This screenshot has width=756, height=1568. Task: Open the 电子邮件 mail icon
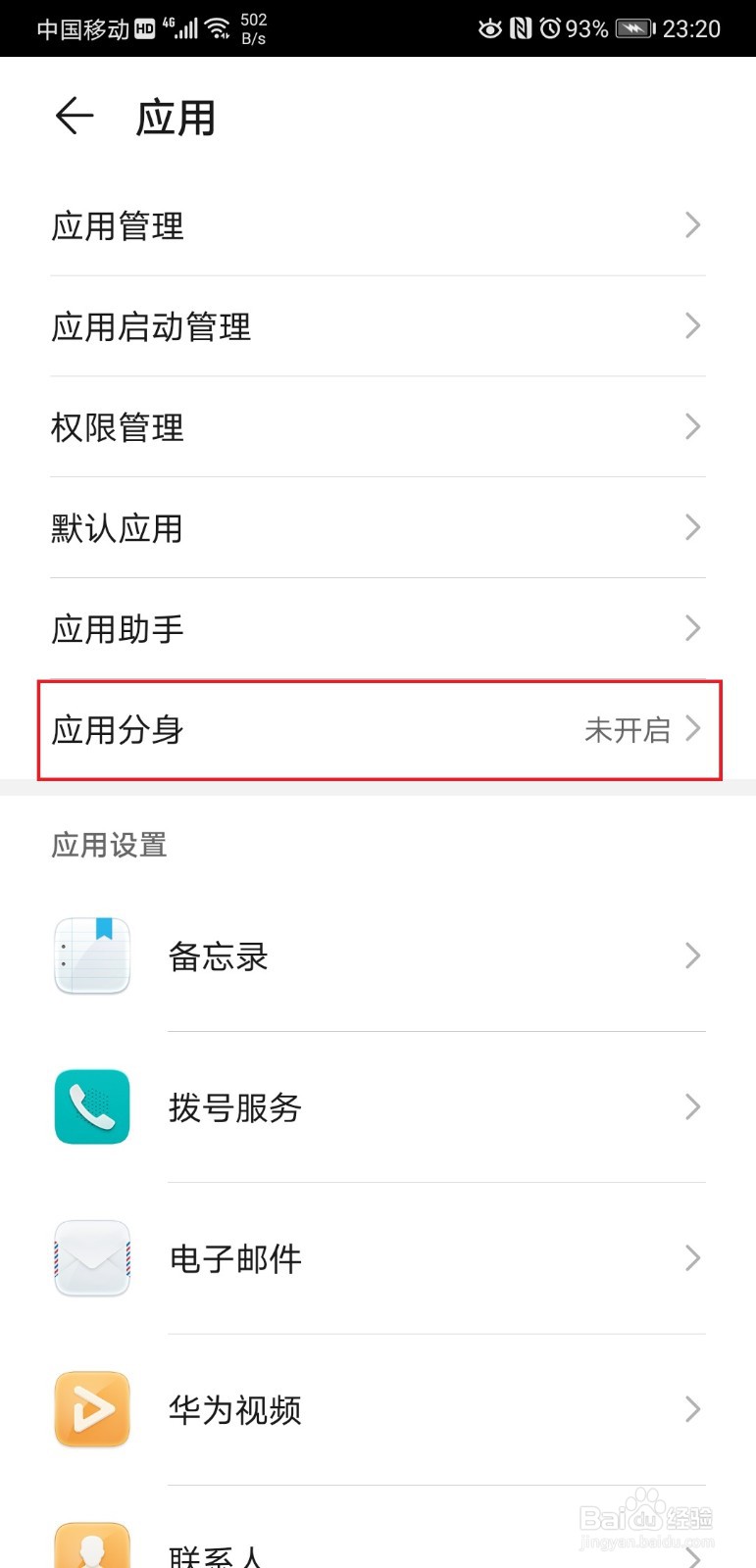tap(91, 1258)
